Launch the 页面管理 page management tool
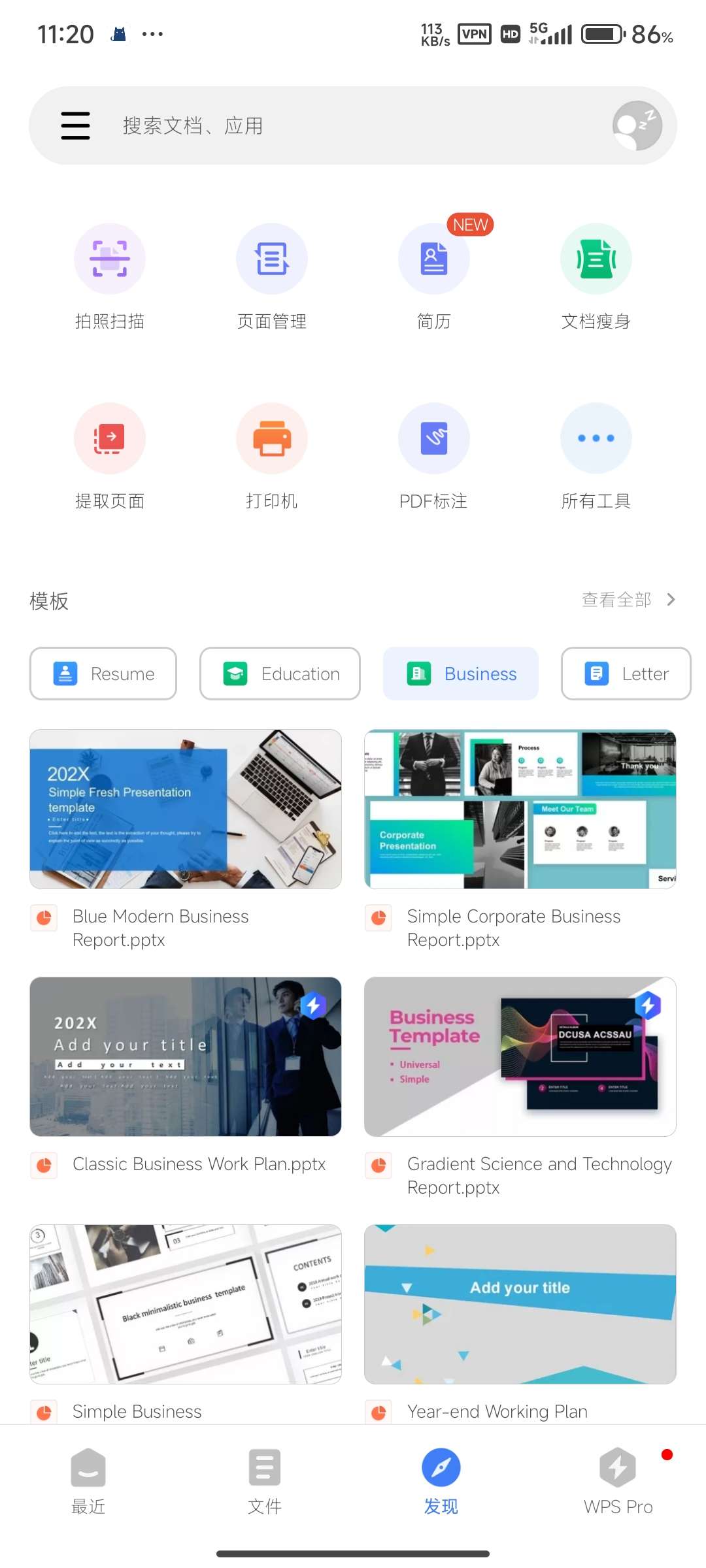 click(x=272, y=259)
